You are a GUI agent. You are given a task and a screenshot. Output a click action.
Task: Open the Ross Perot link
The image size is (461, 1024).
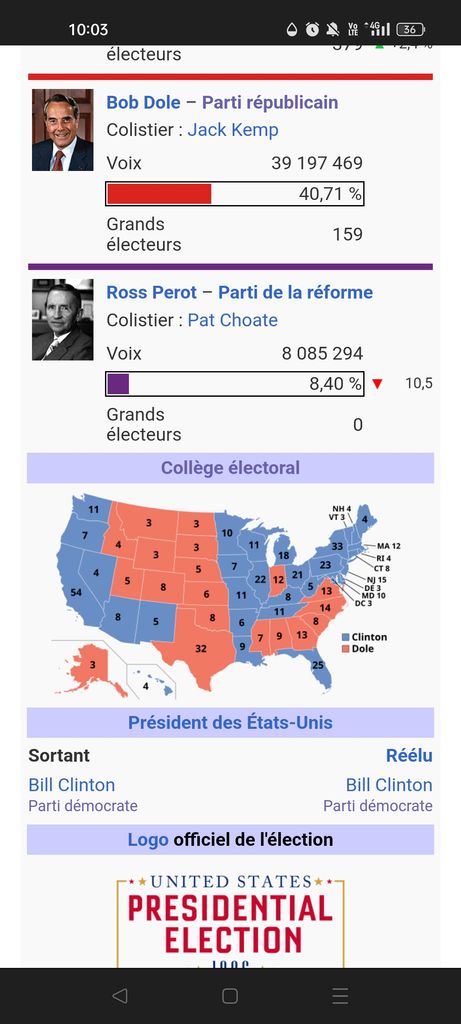(151, 293)
